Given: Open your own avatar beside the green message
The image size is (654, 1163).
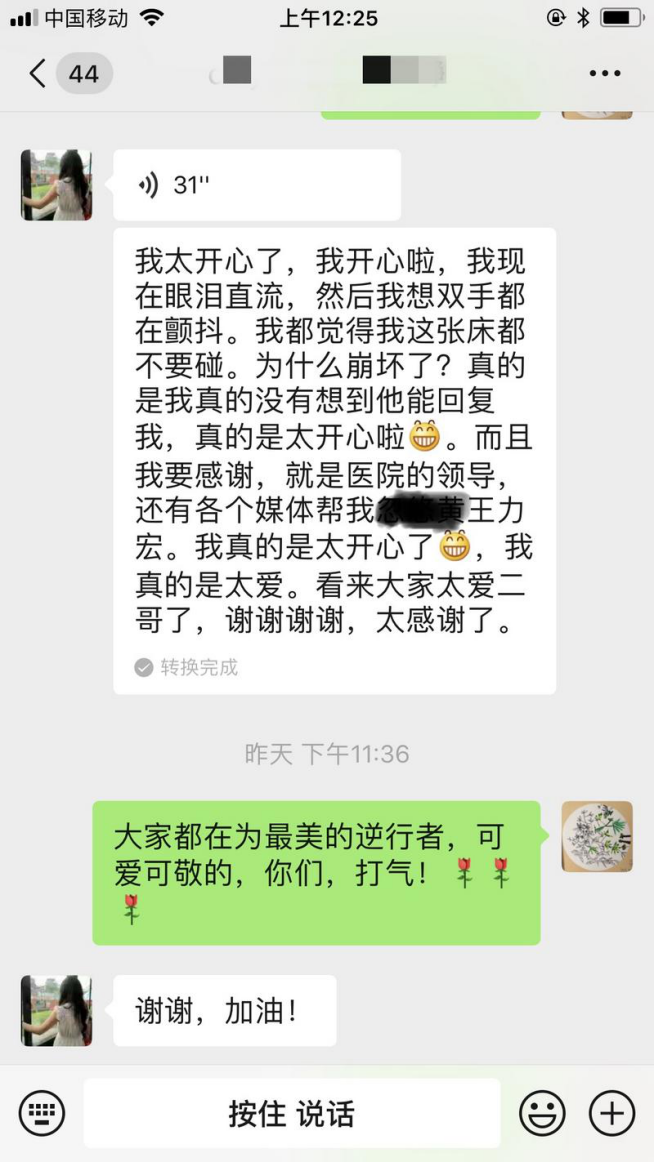Looking at the screenshot, I should pyautogui.click(x=597, y=836).
